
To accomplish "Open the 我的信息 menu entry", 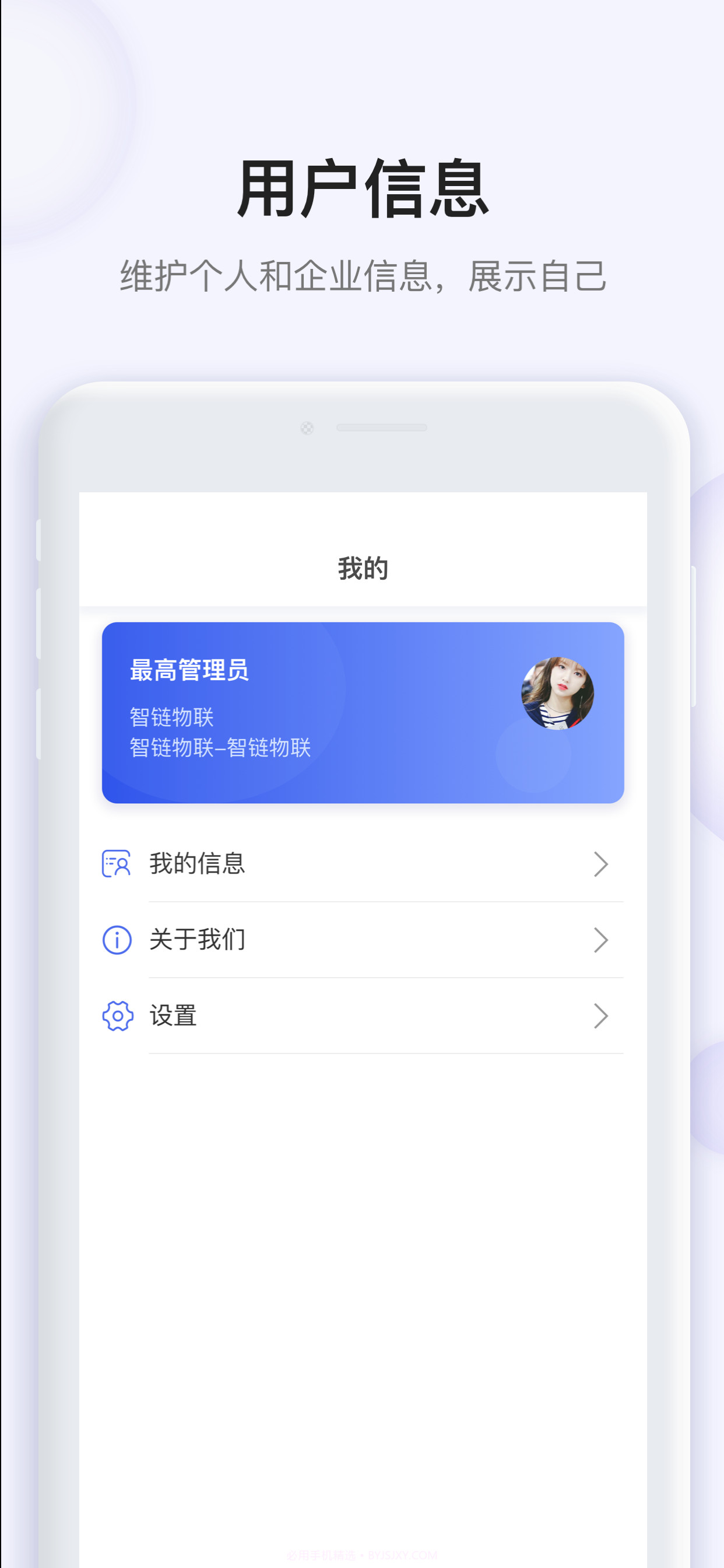I will [x=198, y=863].
